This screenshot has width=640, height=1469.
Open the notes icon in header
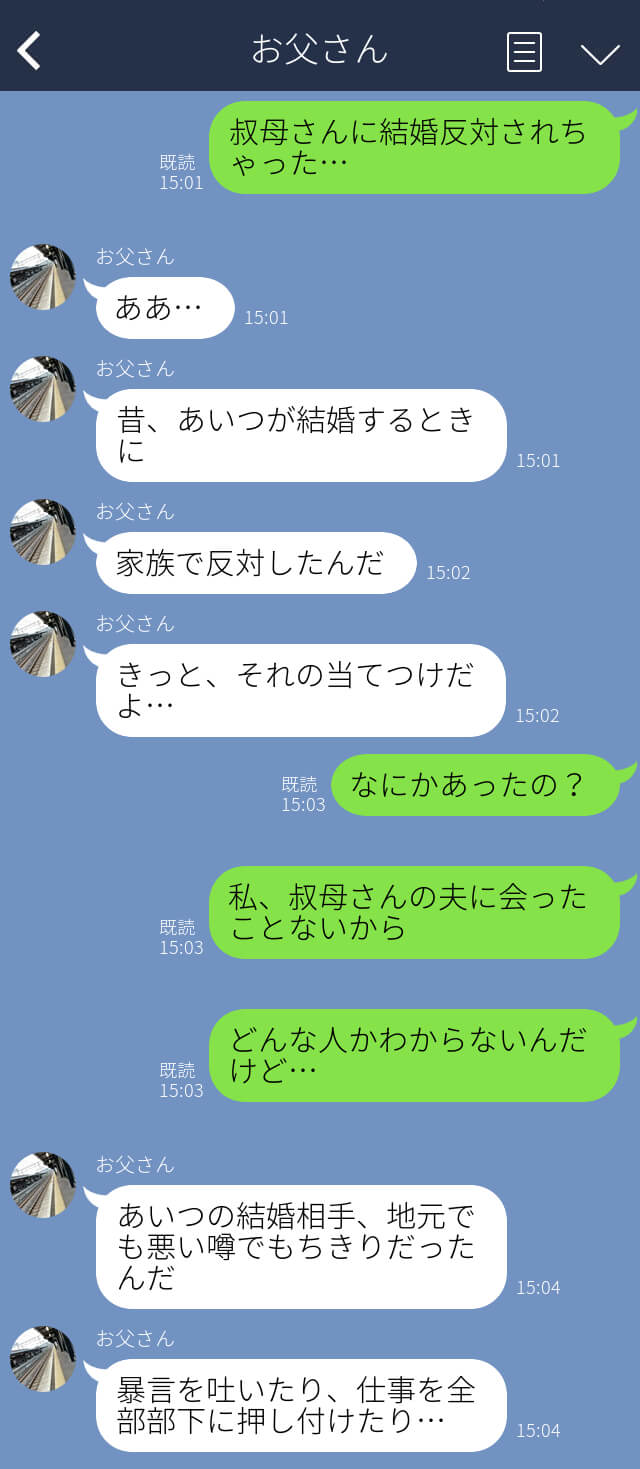coord(524,51)
